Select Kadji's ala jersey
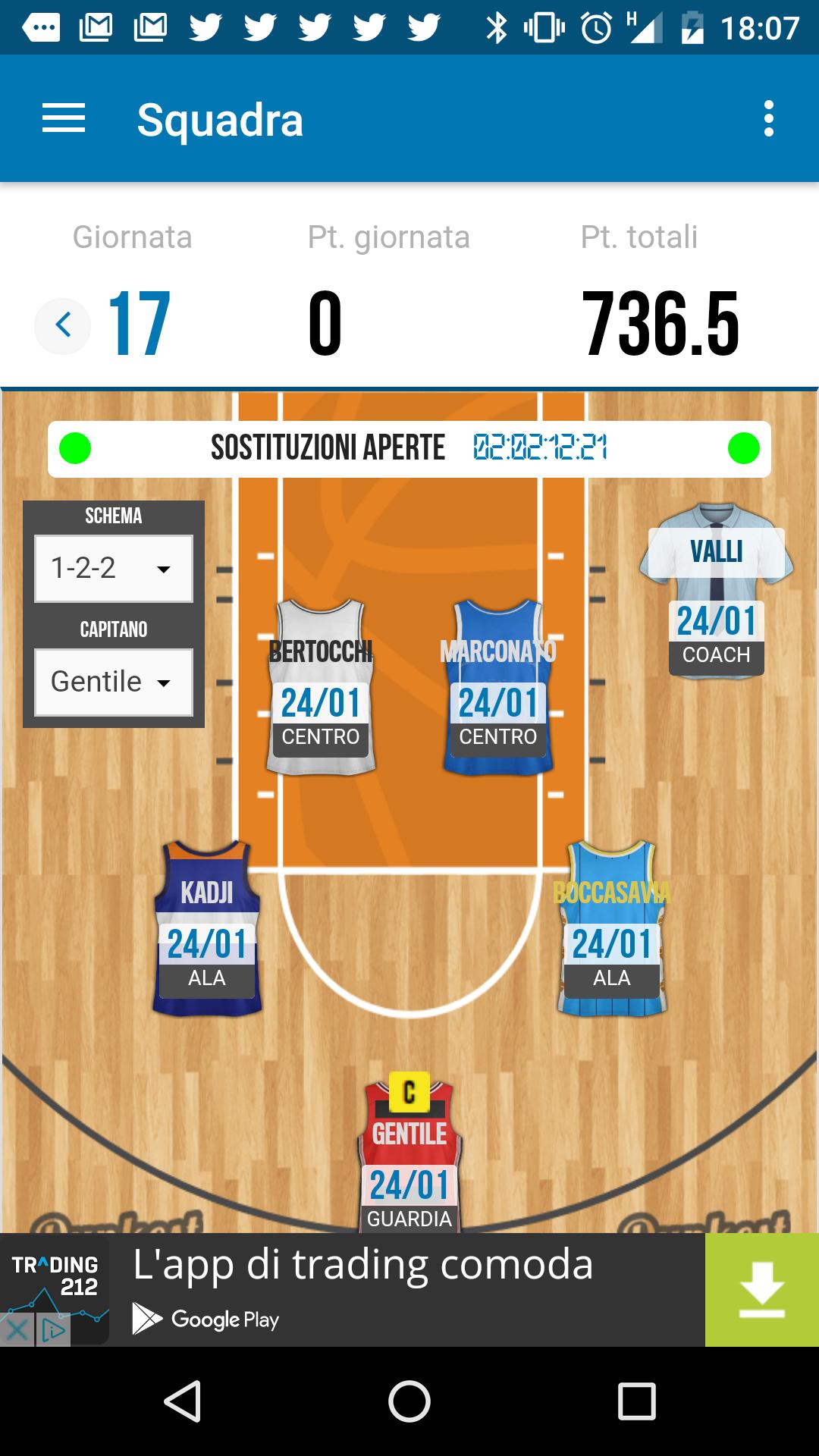This screenshot has width=819, height=1456. point(207,929)
